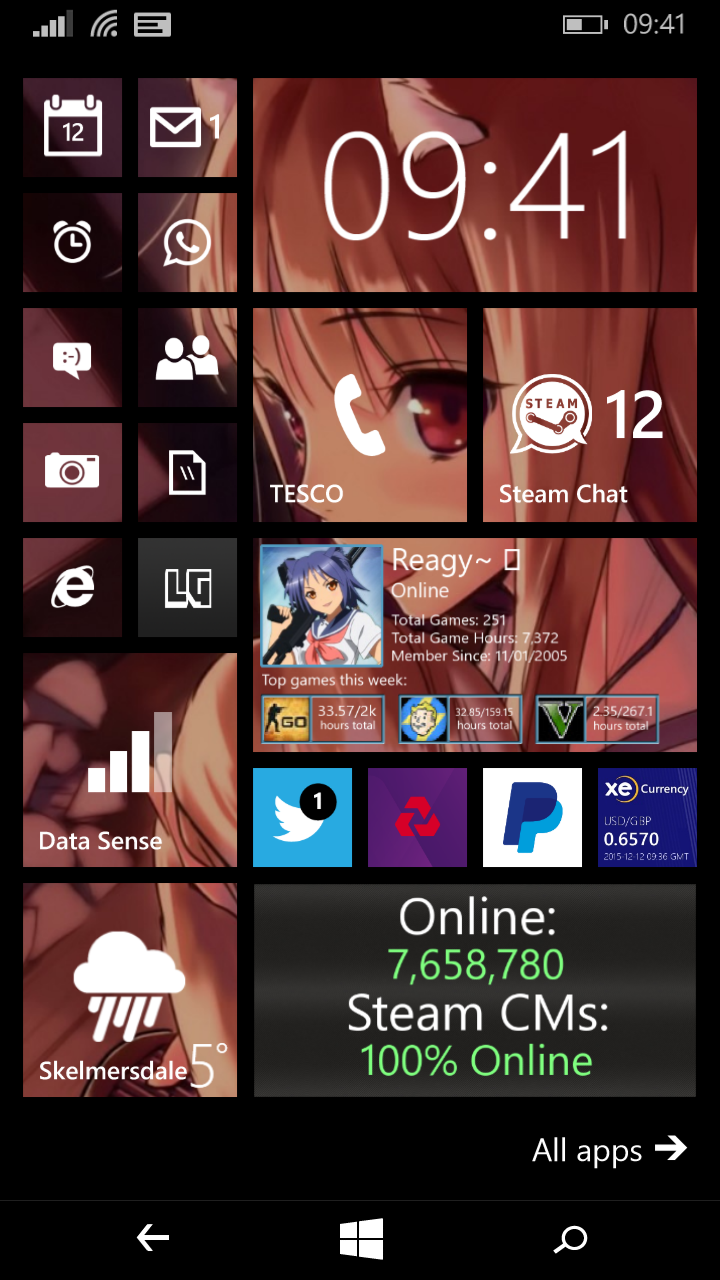The width and height of the screenshot is (720, 1280).
Task: Open the Steam Chat tile
Action: point(590,415)
